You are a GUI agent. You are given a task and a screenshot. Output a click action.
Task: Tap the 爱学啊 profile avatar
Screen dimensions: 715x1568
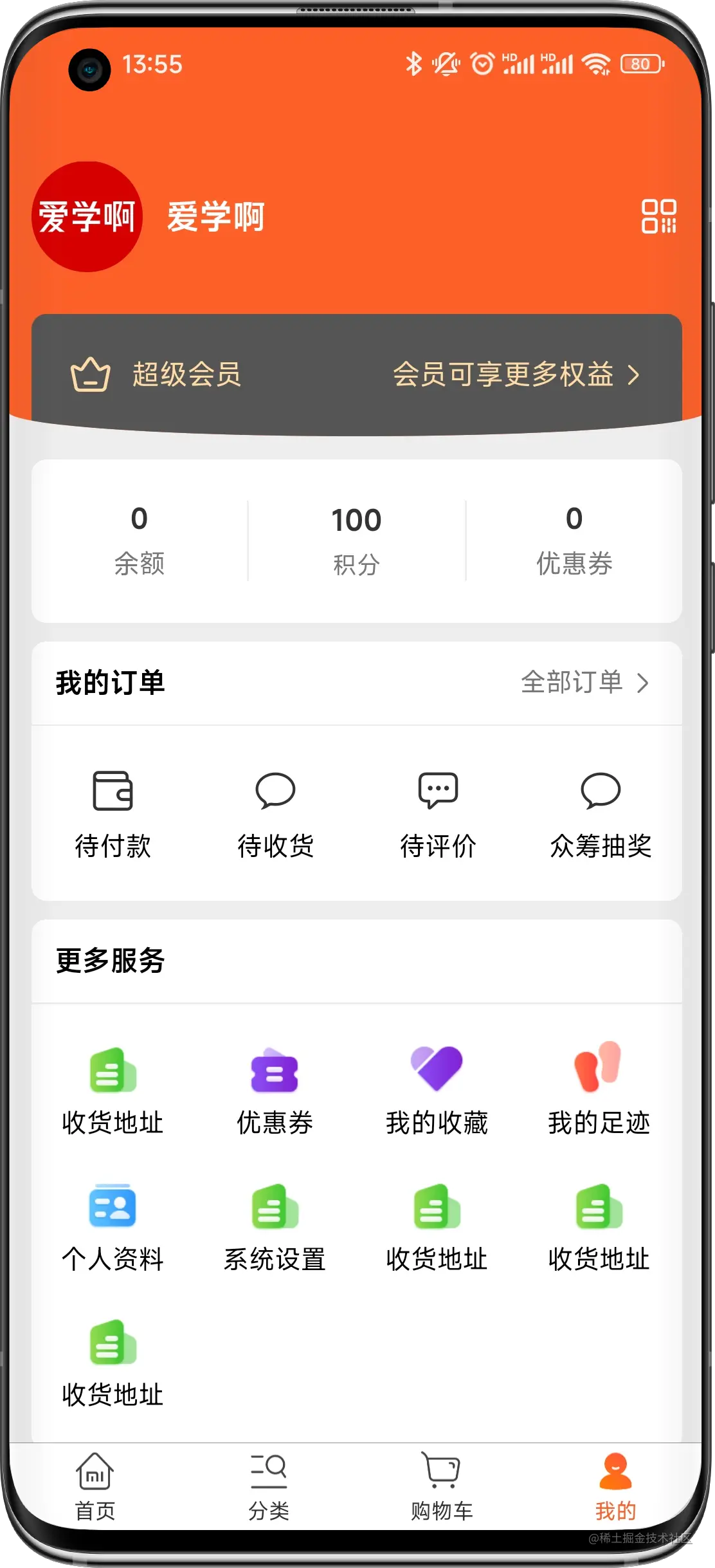(x=87, y=217)
